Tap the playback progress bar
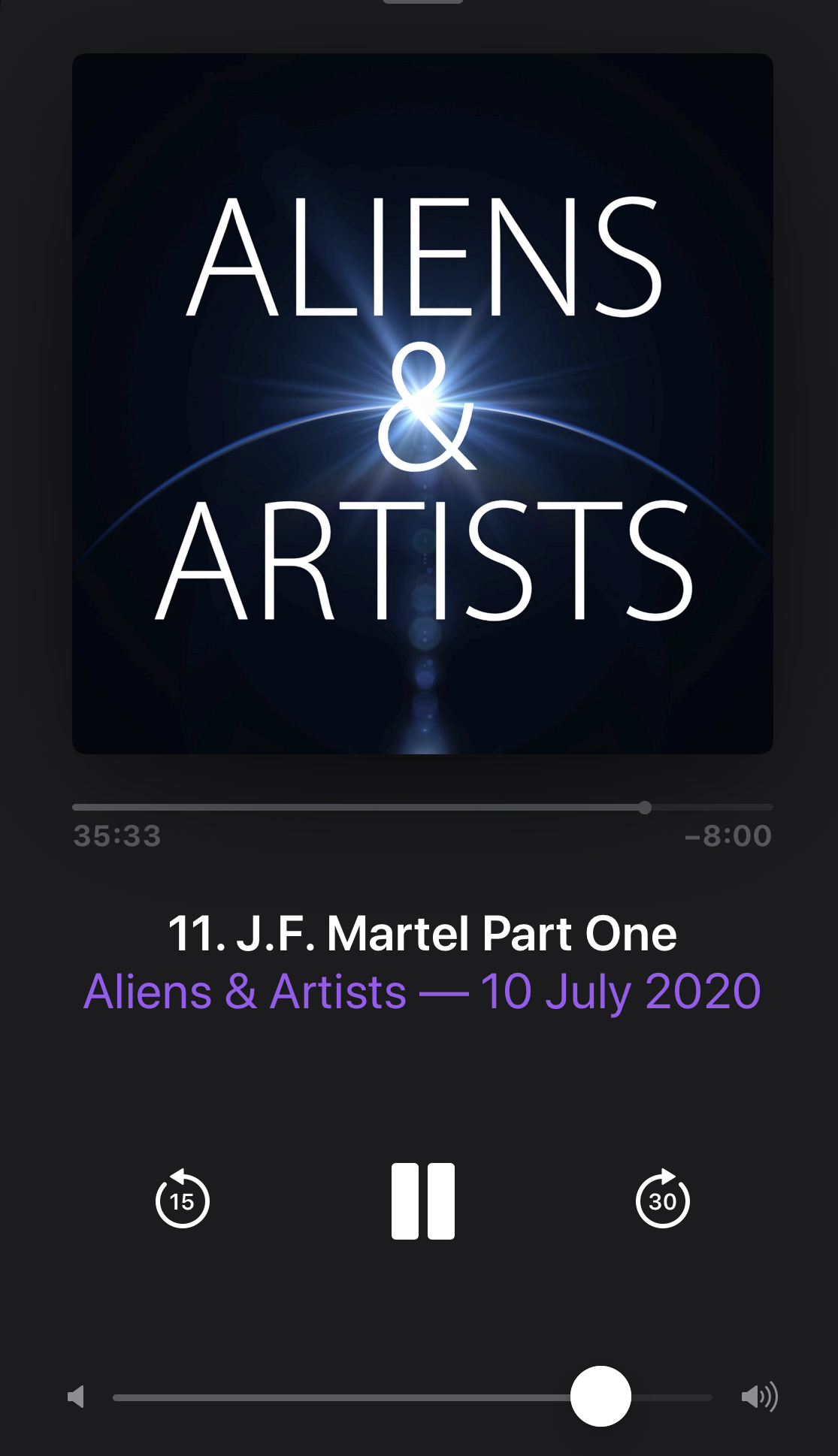Image resolution: width=838 pixels, height=1456 pixels. [422, 808]
